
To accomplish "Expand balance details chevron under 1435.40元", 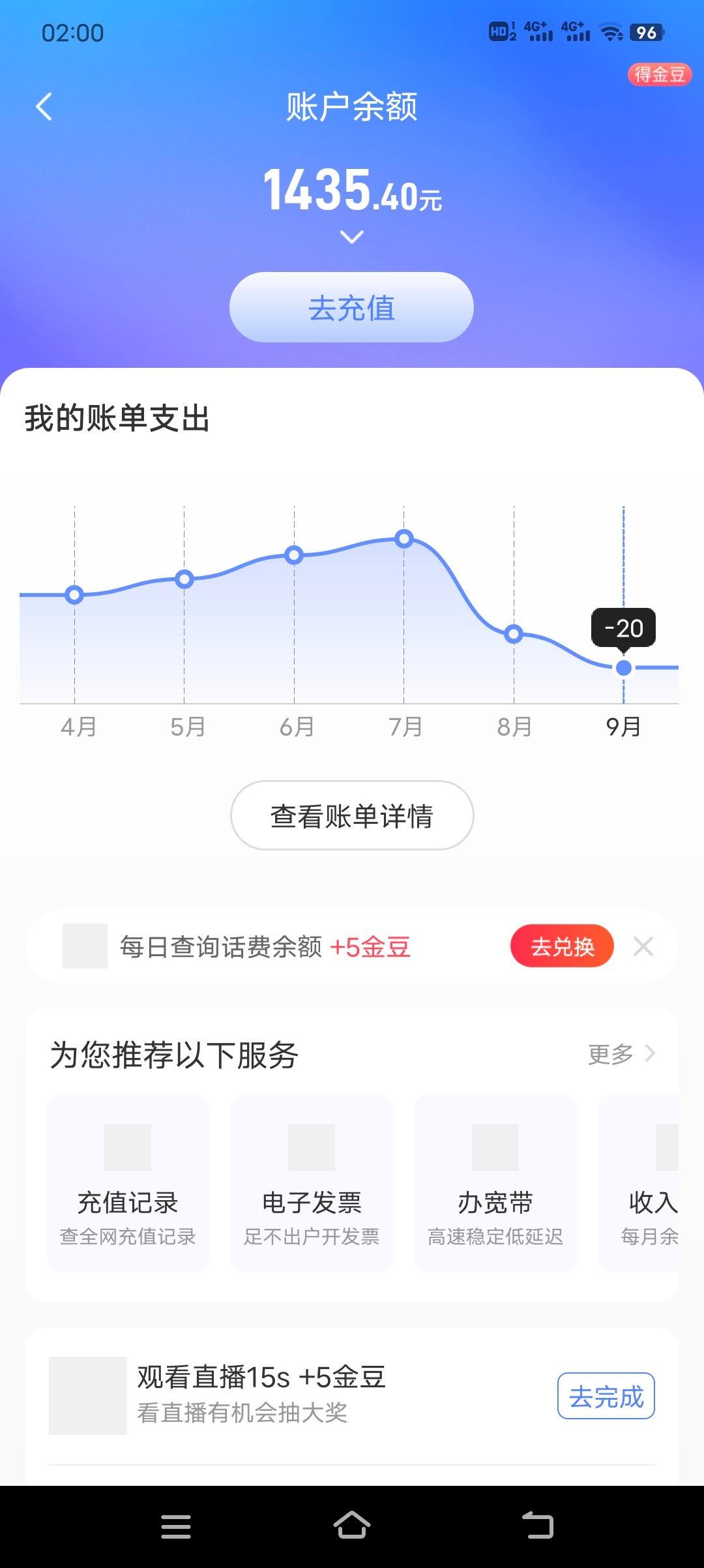I will (352, 237).
